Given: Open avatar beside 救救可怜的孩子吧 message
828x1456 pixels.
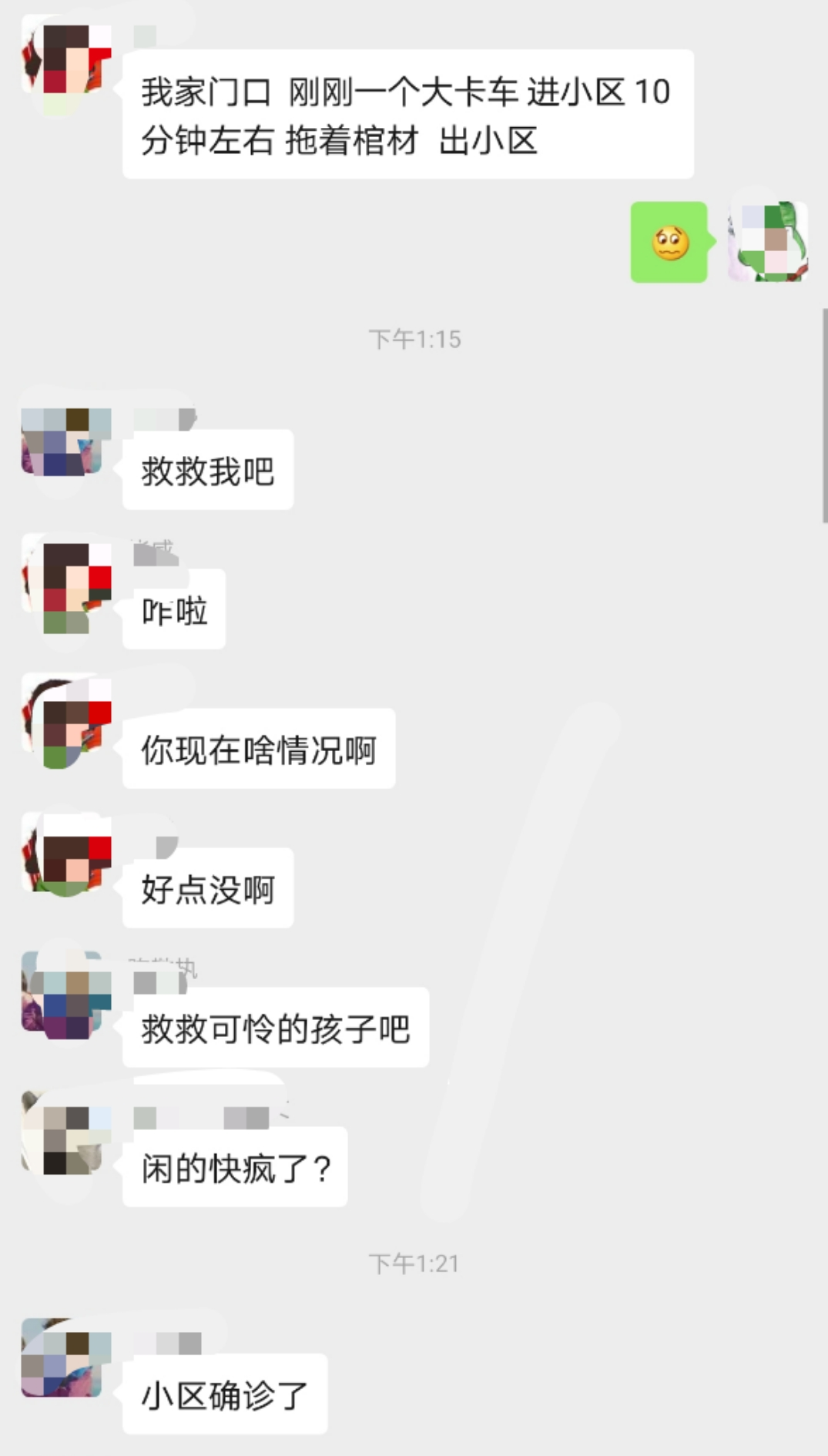Looking at the screenshot, I should [x=66, y=997].
